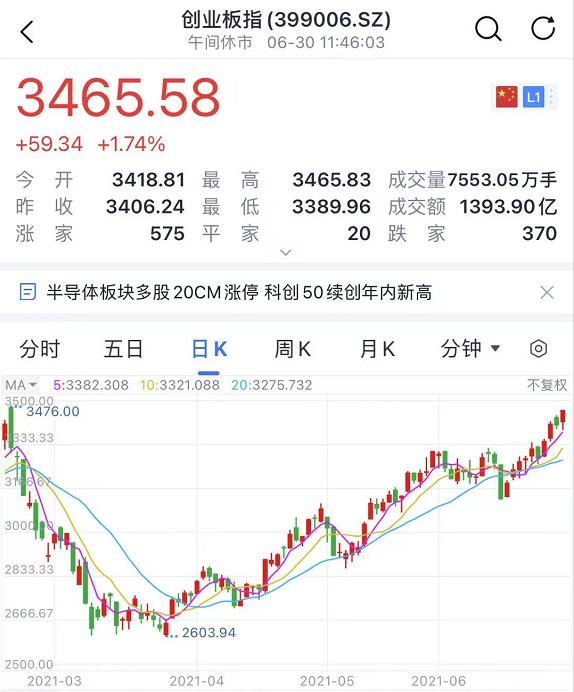Open the search magnifier

click(488, 30)
